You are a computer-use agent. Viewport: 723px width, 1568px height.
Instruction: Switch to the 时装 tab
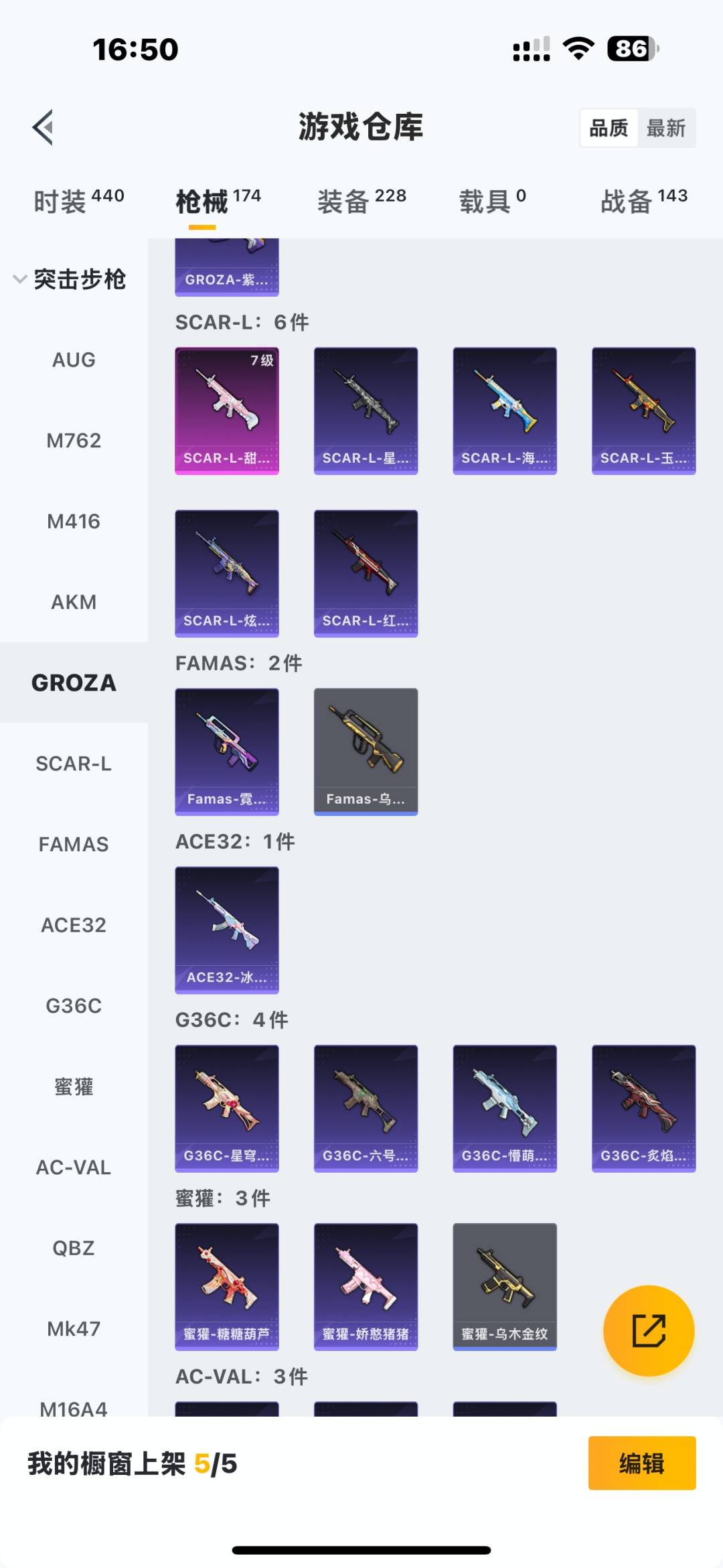coord(78,201)
